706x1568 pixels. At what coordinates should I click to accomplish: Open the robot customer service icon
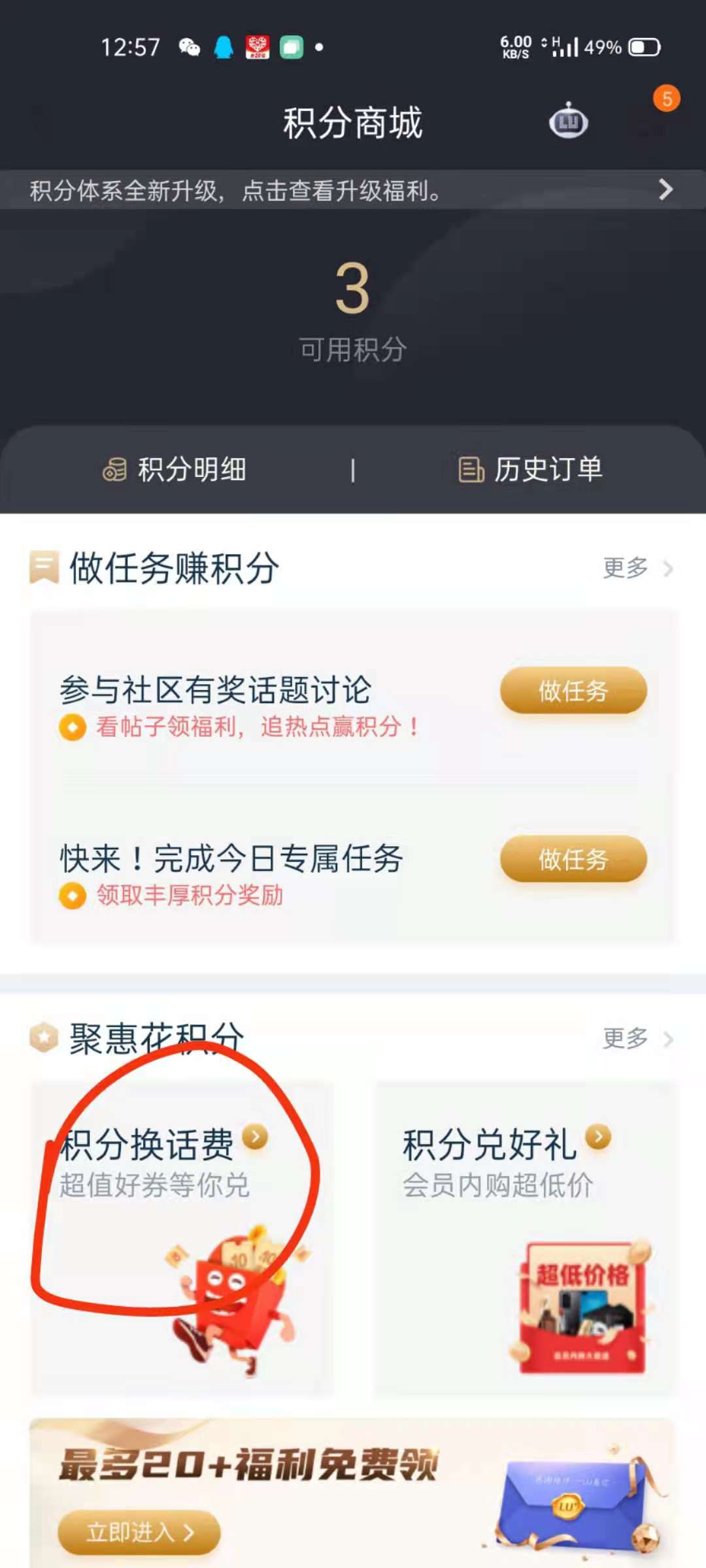click(568, 121)
